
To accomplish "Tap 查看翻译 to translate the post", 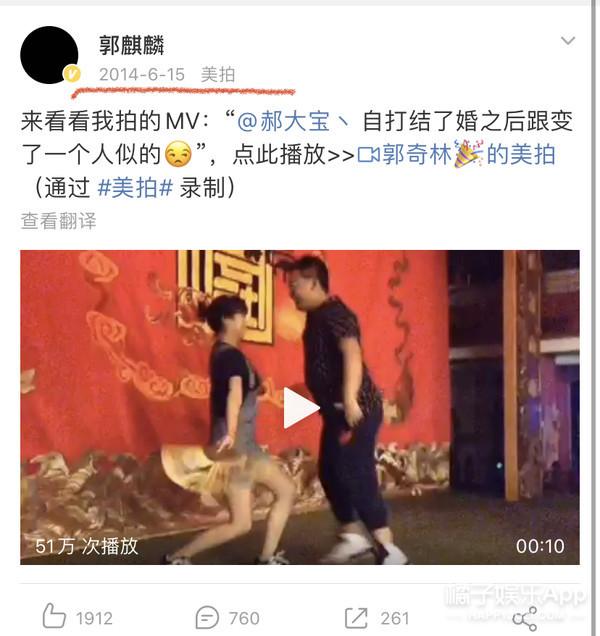I will coord(58,221).
